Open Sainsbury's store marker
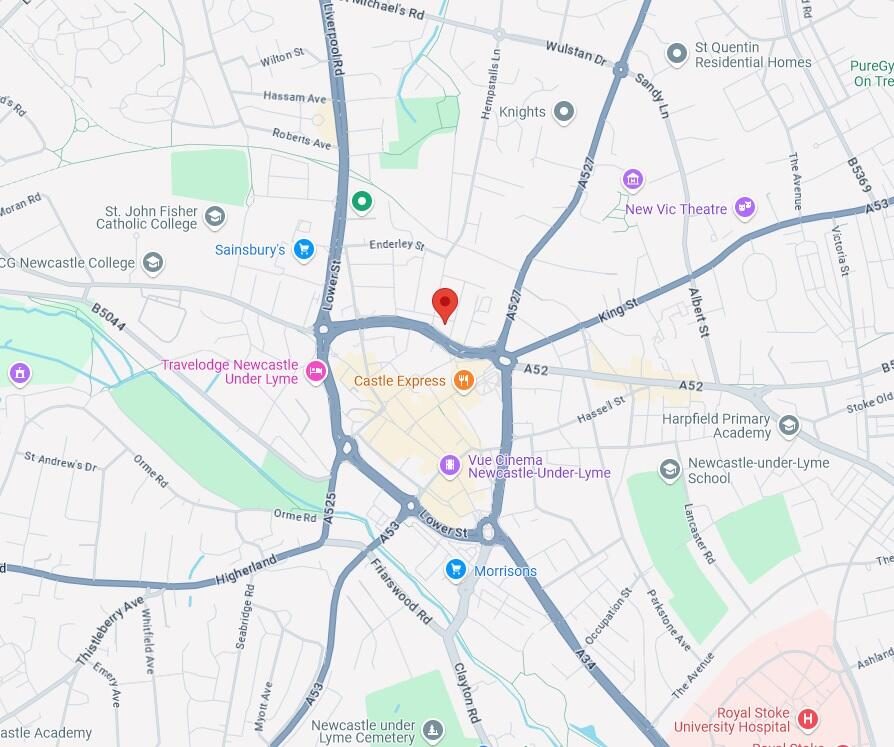Screen dimensions: 894x747 304,250
